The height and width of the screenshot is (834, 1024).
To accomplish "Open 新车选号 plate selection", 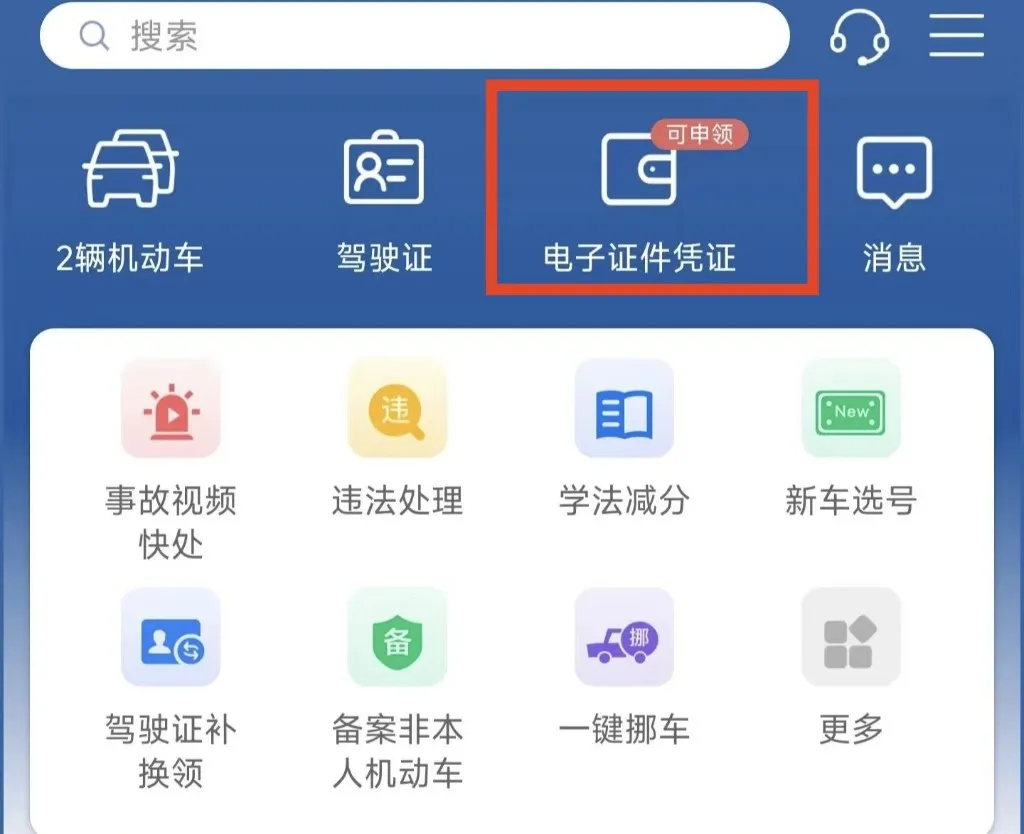I will (x=851, y=438).
